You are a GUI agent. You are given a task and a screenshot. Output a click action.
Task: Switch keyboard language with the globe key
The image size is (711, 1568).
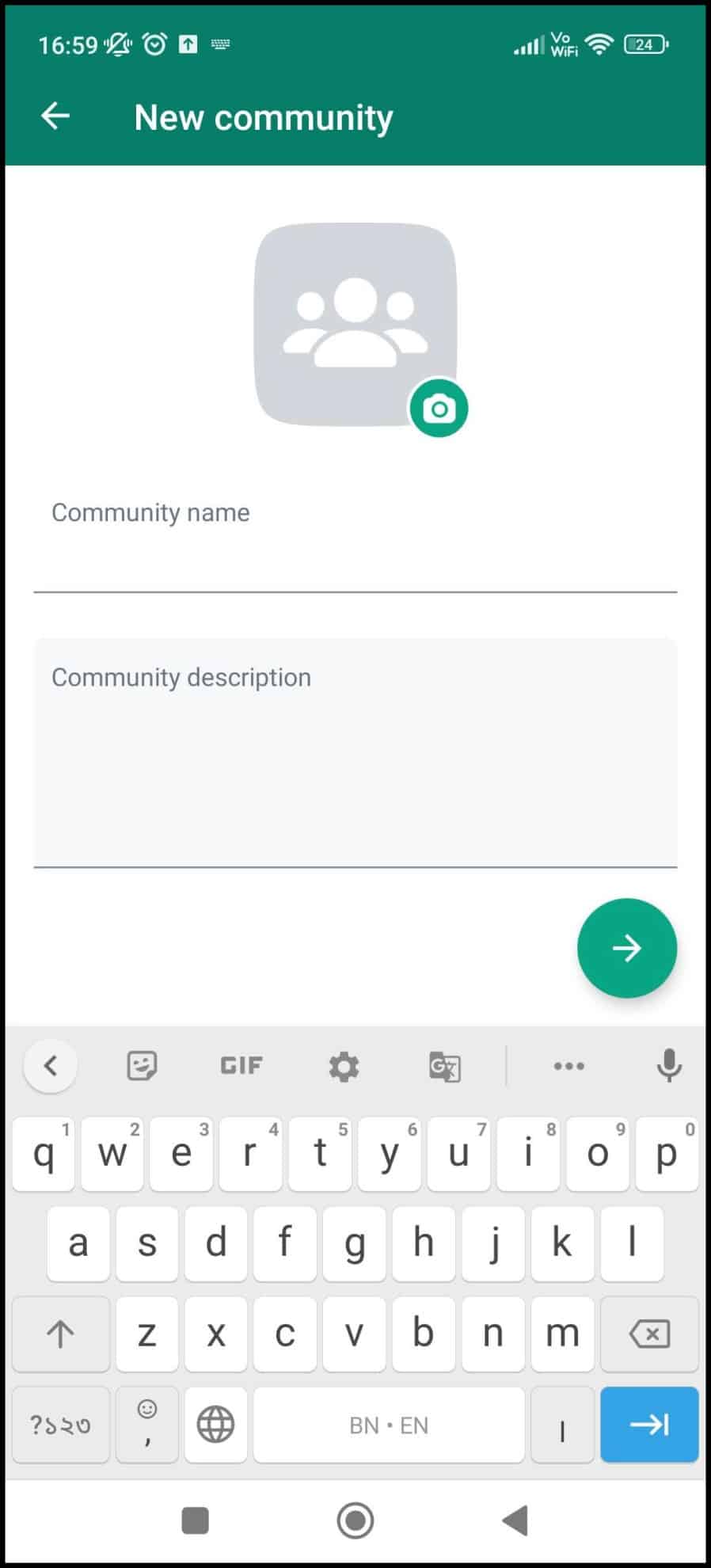(215, 1425)
